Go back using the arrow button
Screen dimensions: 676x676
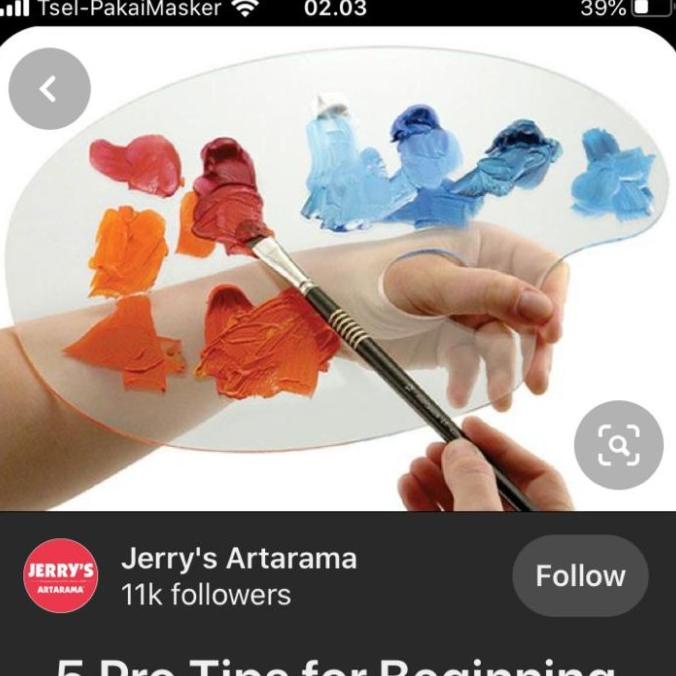click(x=49, y=89)
